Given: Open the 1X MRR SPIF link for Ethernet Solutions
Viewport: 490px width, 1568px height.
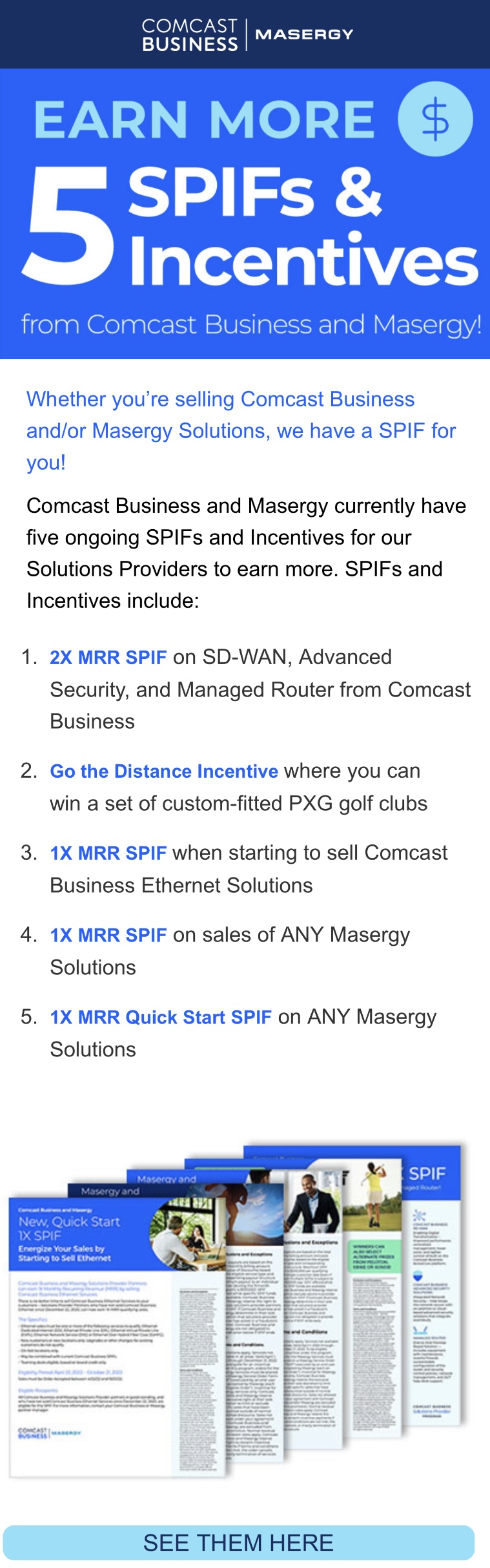Looking at the screenshot, I should point(108,853).
